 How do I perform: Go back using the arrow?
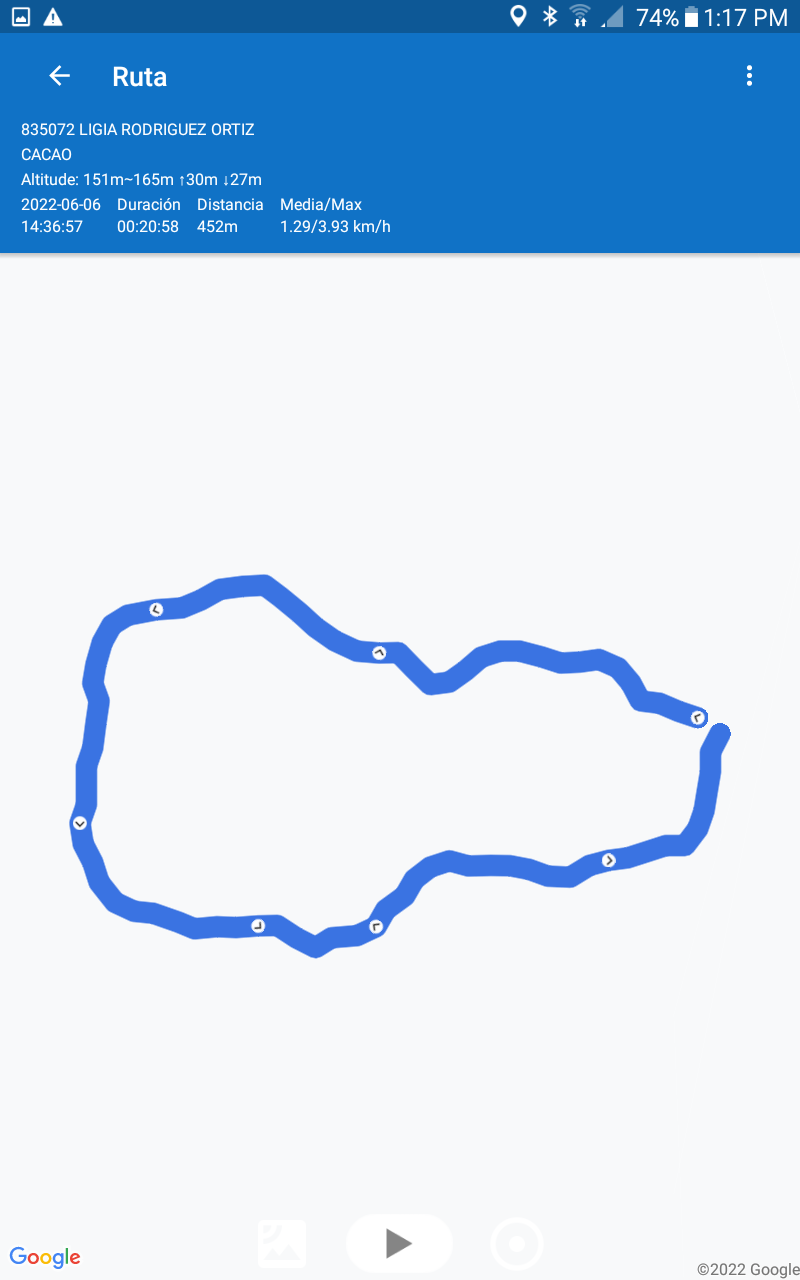[60, 76]
